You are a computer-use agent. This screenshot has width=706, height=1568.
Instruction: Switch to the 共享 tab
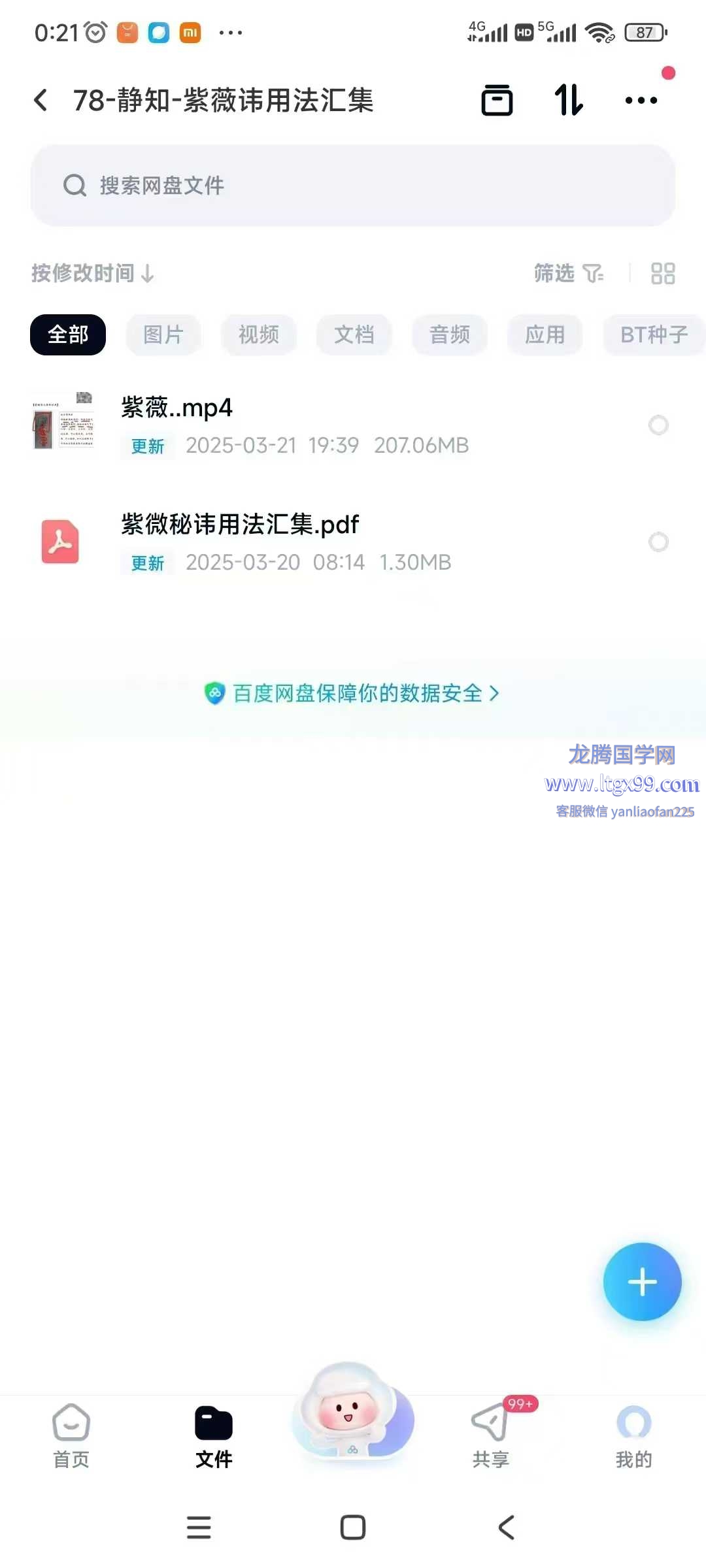pyautogui.click(x=491, y=1435)
